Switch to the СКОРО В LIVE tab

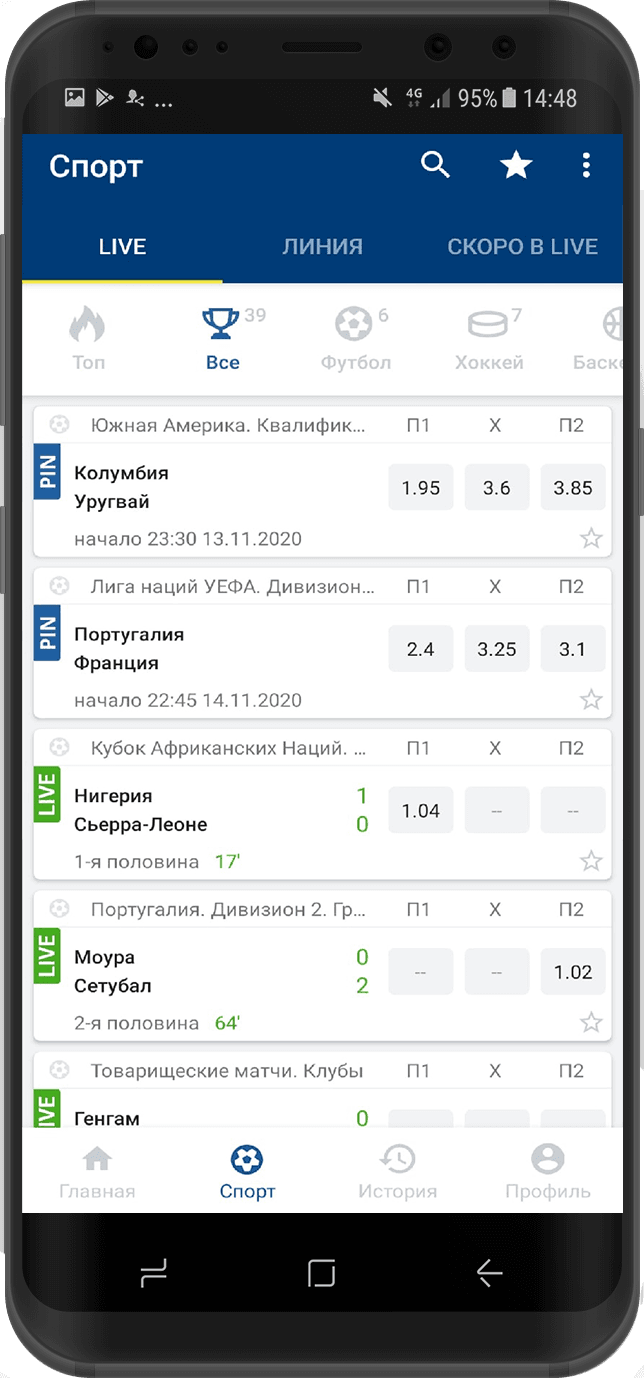pyautogui.click(x=522, y=246)
